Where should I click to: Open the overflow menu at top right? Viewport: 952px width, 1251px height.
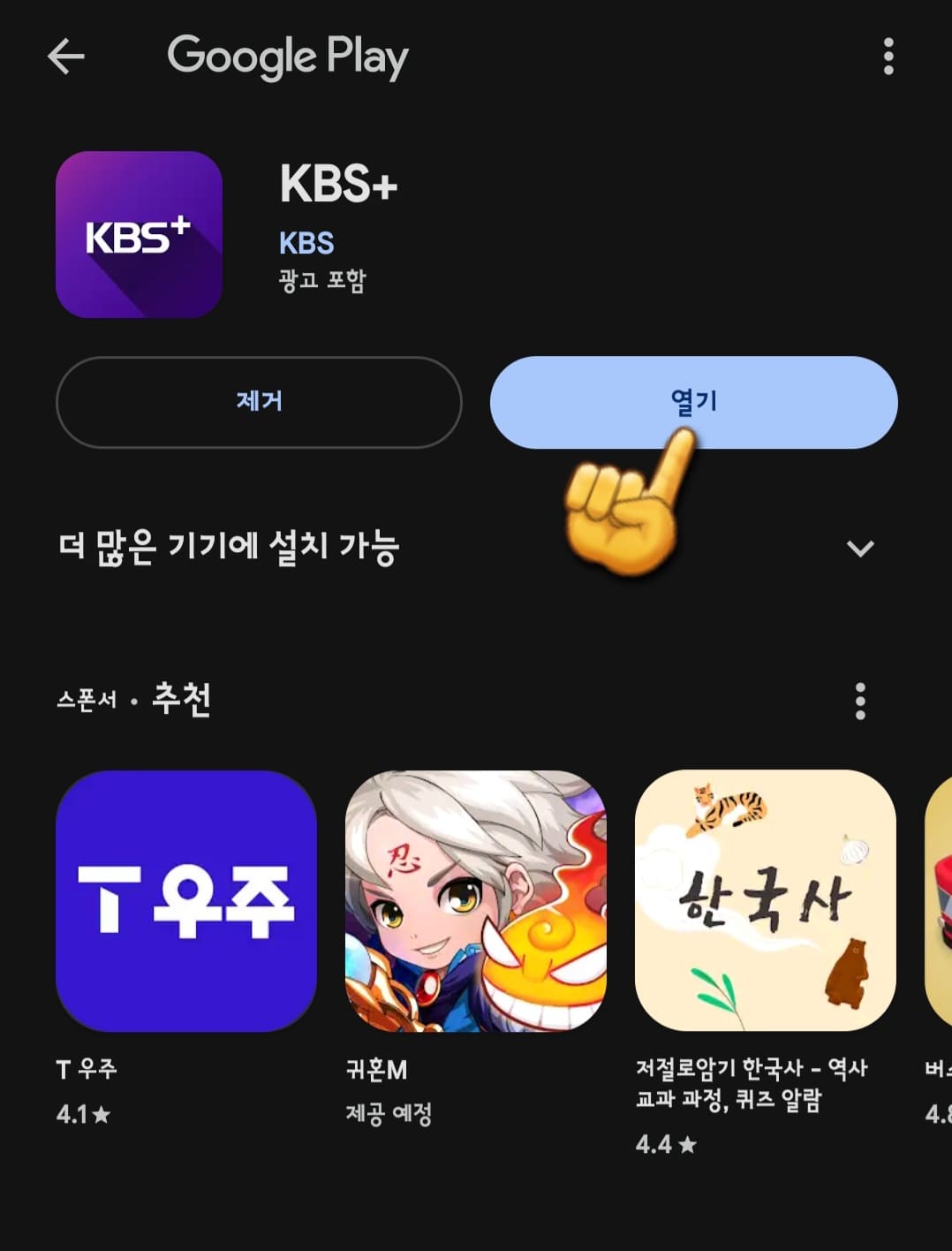[888, 57]
